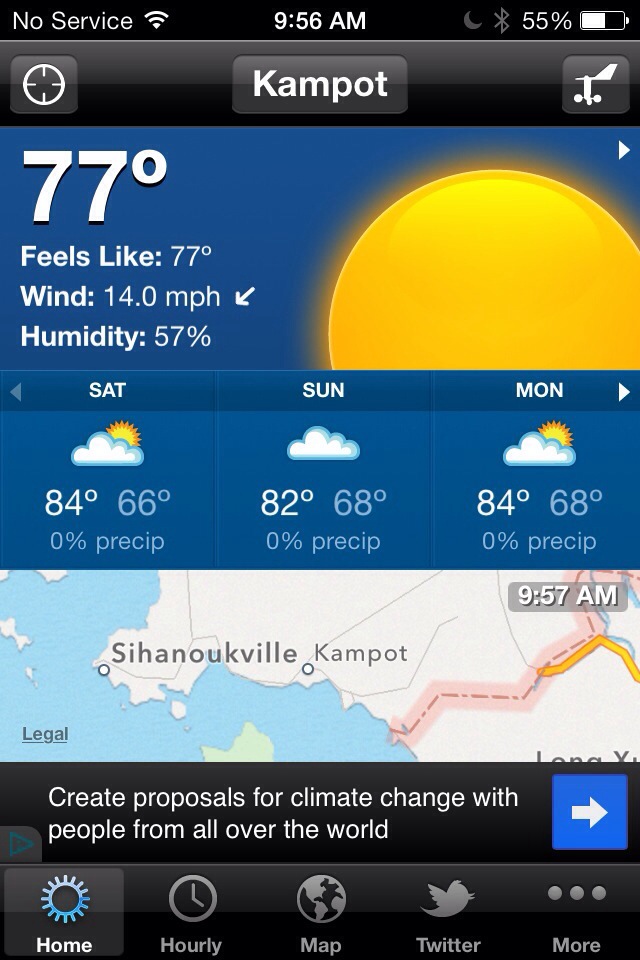
Task: Show previous forecast days with left arrow
Action: point(15,392)
